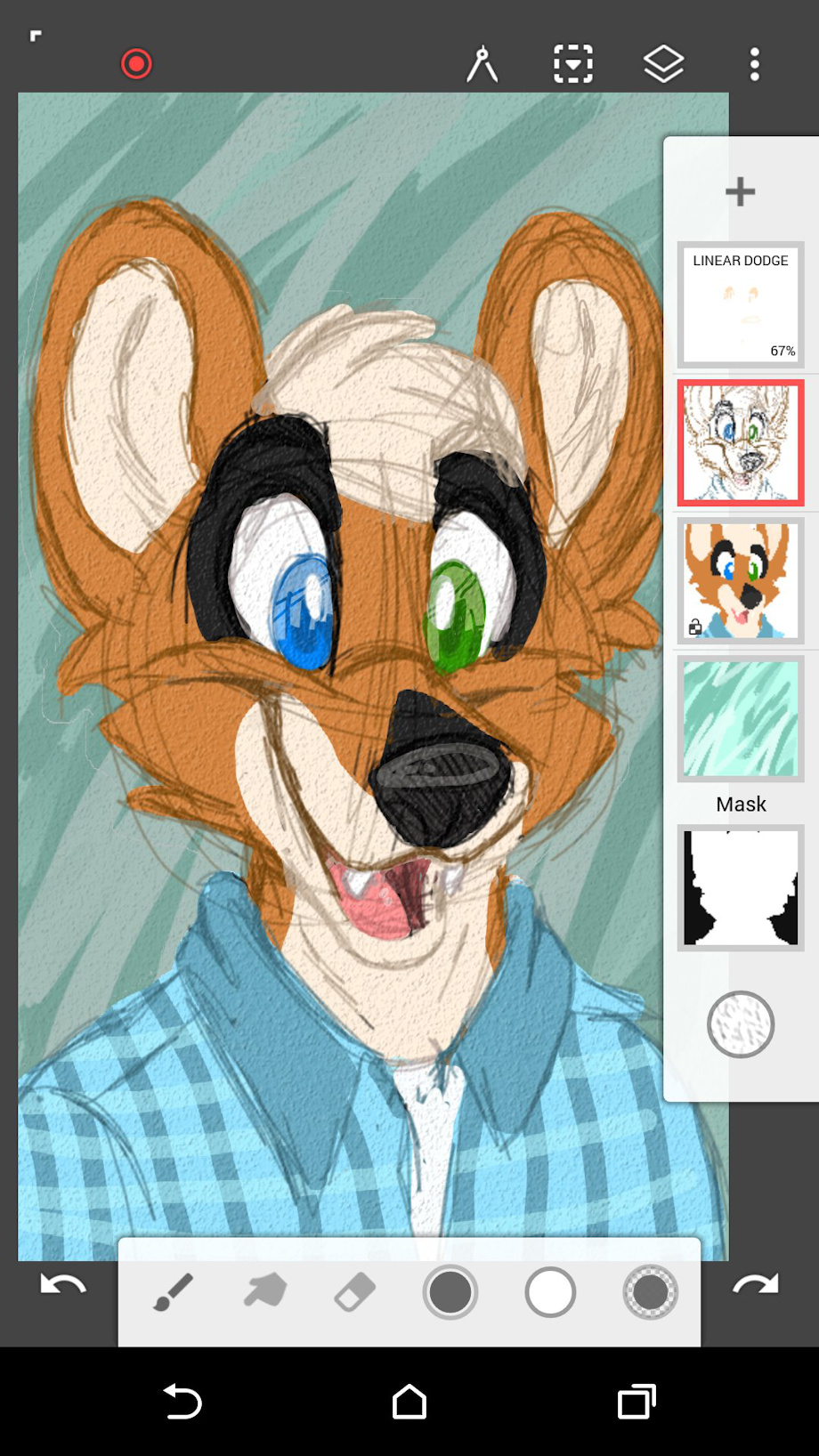Open the overflow menu
The height and width of the screenshot is (1456, 819).
(755, 64)
